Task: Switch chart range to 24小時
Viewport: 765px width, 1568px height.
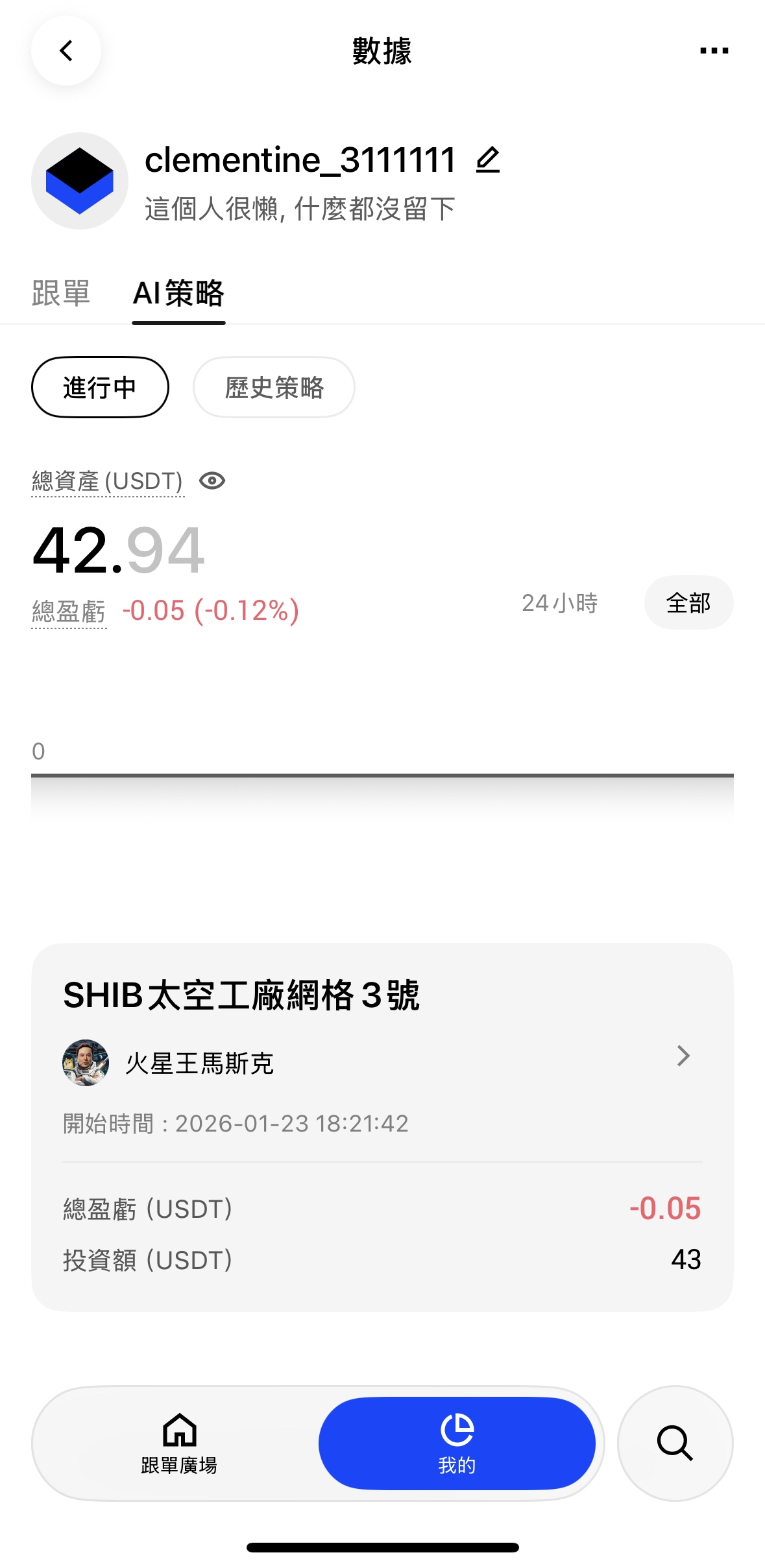Action: [x=559, y=603]
